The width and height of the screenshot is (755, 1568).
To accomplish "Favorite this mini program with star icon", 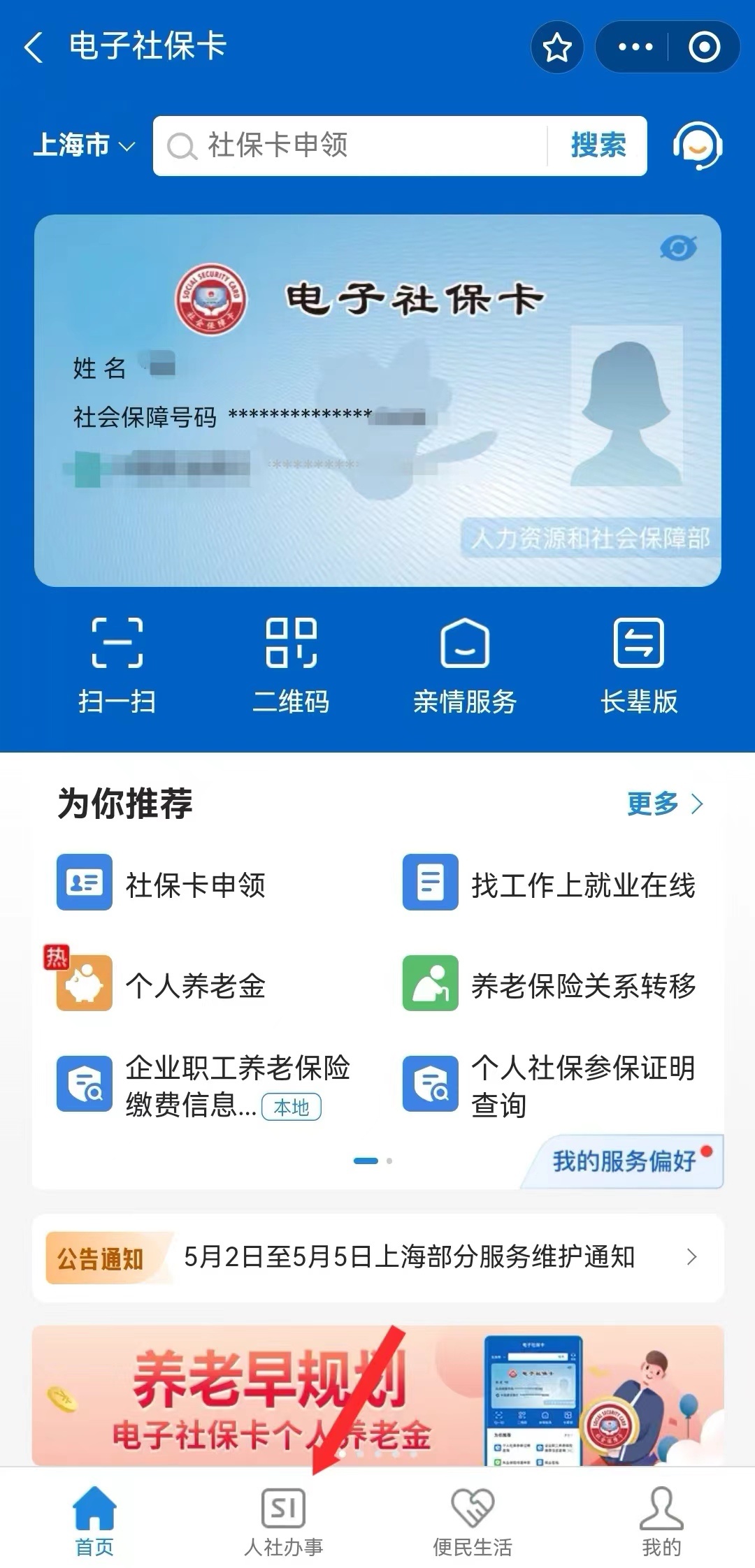I will 557,48.
